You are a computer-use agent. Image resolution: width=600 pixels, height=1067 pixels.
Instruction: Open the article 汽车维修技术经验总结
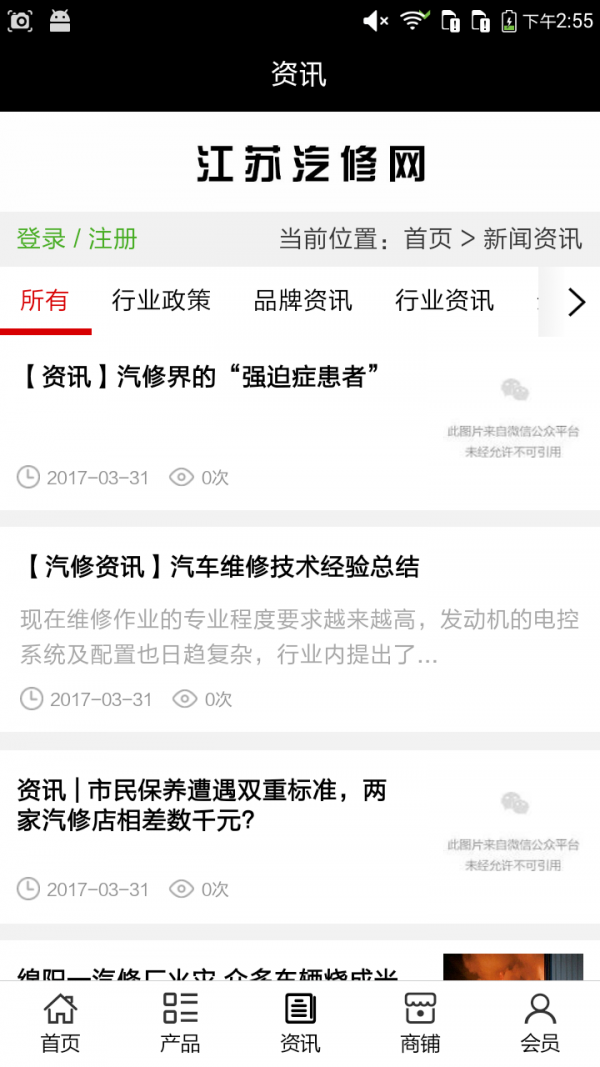220,567
